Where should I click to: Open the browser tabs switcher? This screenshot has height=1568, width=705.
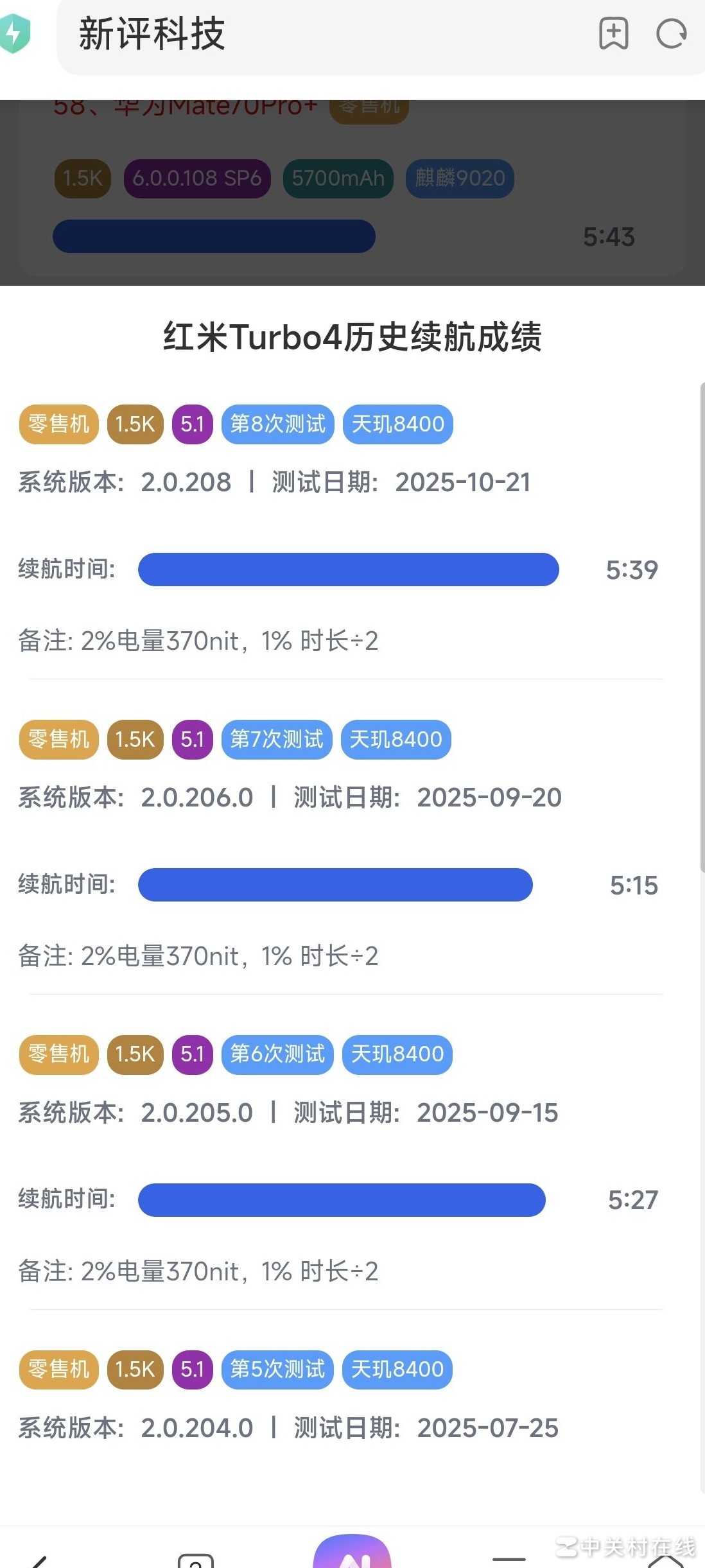(196, 1559)
